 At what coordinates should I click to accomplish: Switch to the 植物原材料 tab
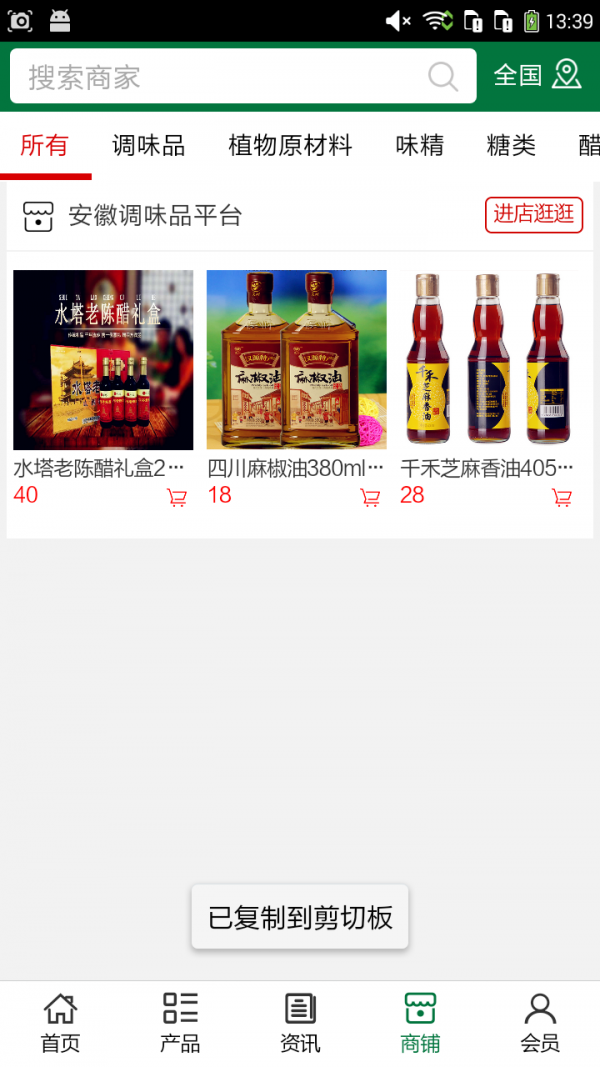coord(290,146)
